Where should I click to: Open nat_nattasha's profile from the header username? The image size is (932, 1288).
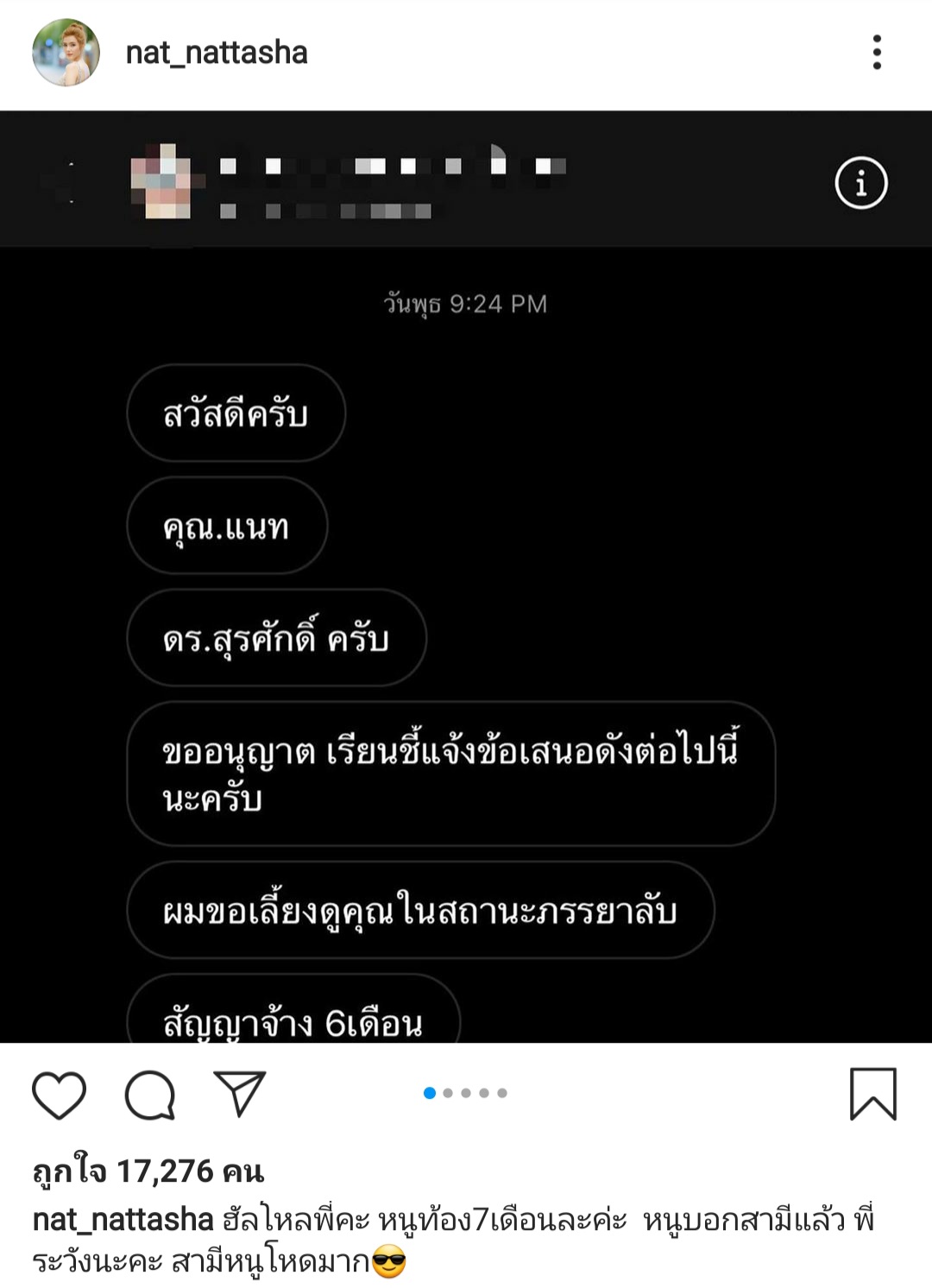pos(217,53)
